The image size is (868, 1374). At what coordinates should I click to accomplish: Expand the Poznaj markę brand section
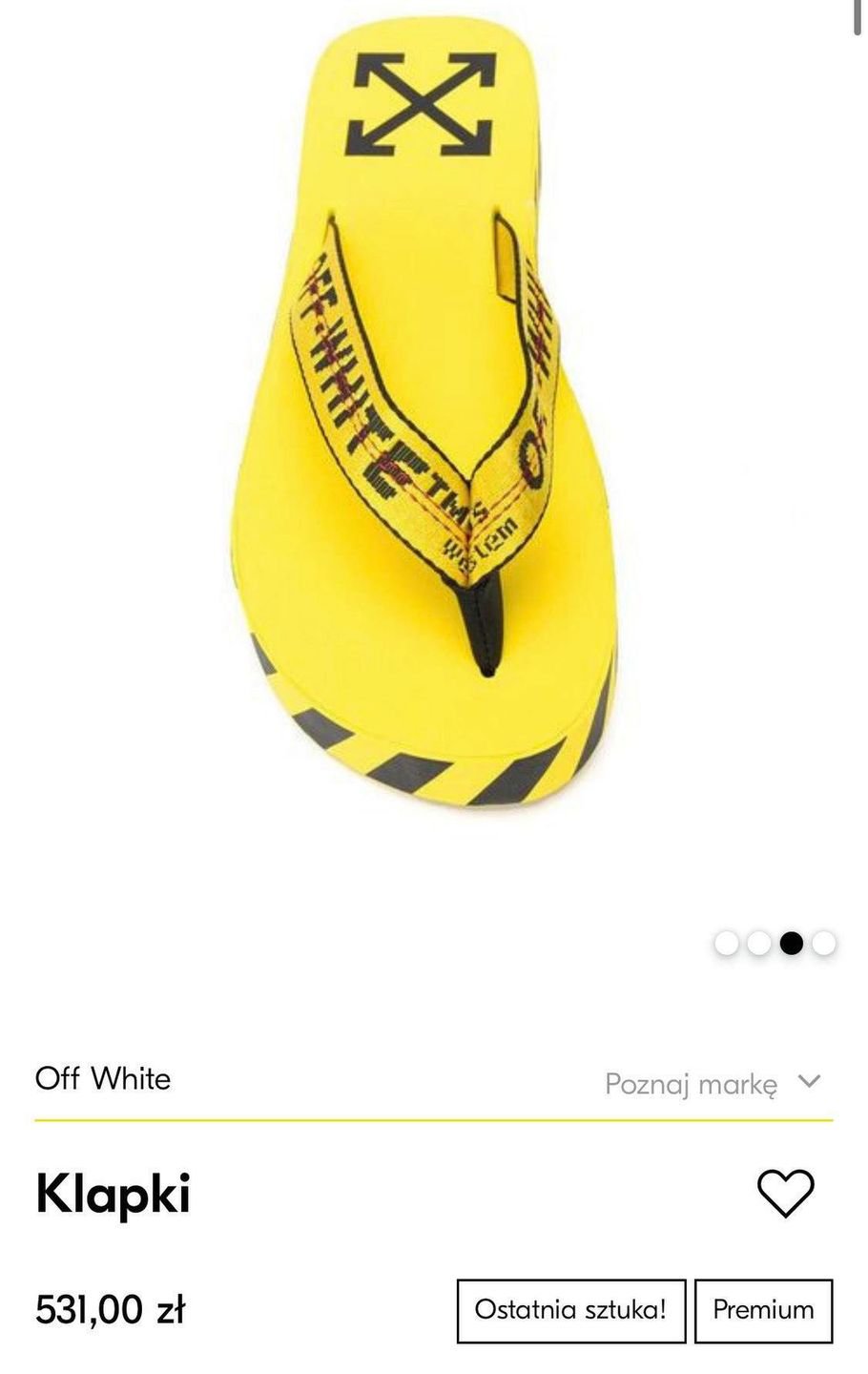713,1084
